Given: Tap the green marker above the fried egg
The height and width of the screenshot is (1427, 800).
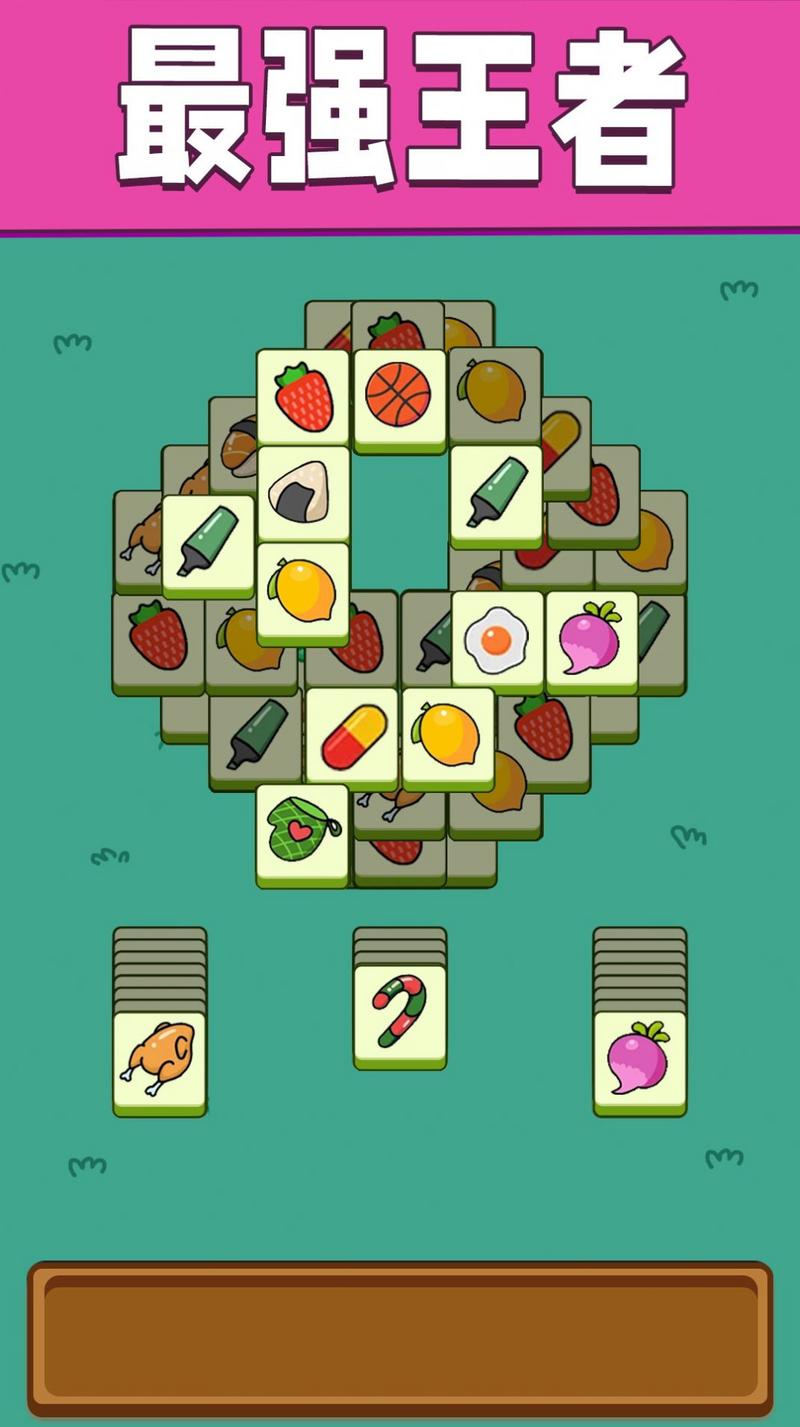Looking at the screenshot, I should coord(496,491).
